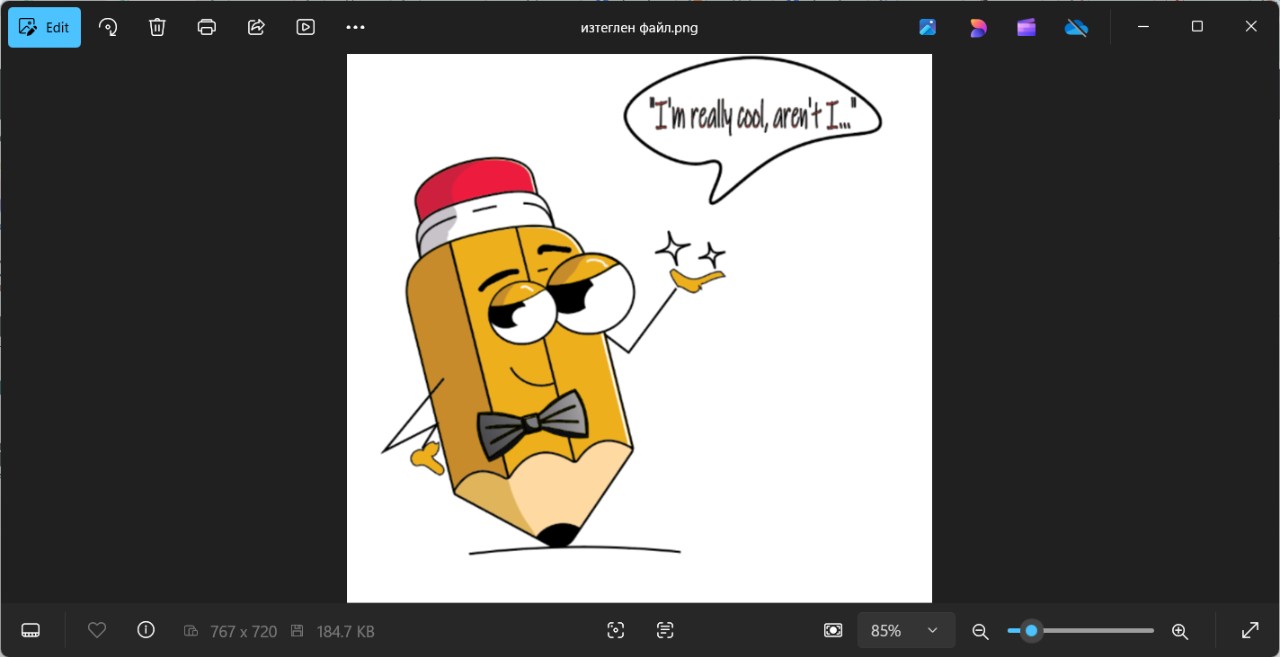1280x657 pixels.
Task: Click the Edit button
Action: [44, 27]
